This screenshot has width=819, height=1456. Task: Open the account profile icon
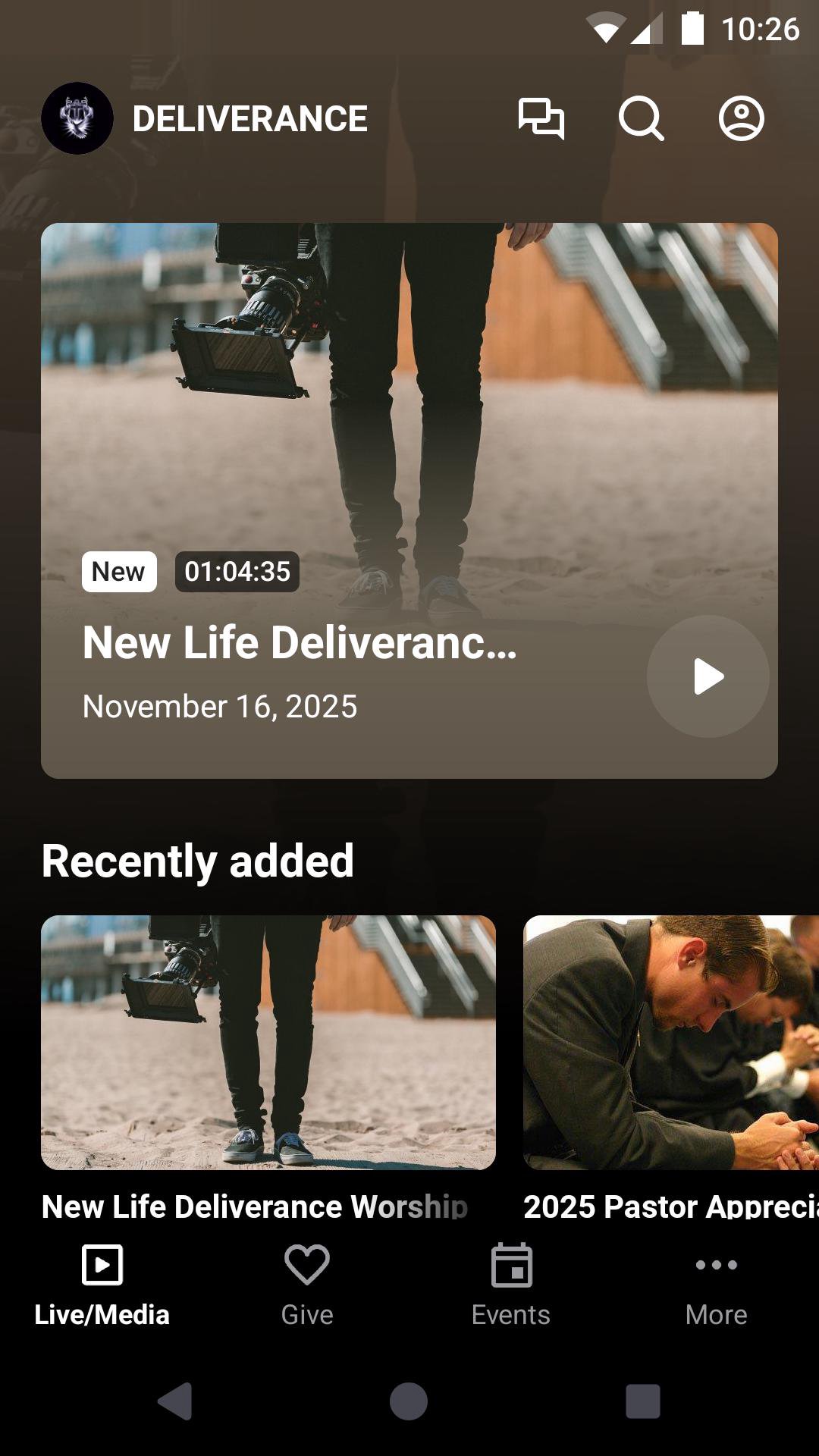point(741,118)
